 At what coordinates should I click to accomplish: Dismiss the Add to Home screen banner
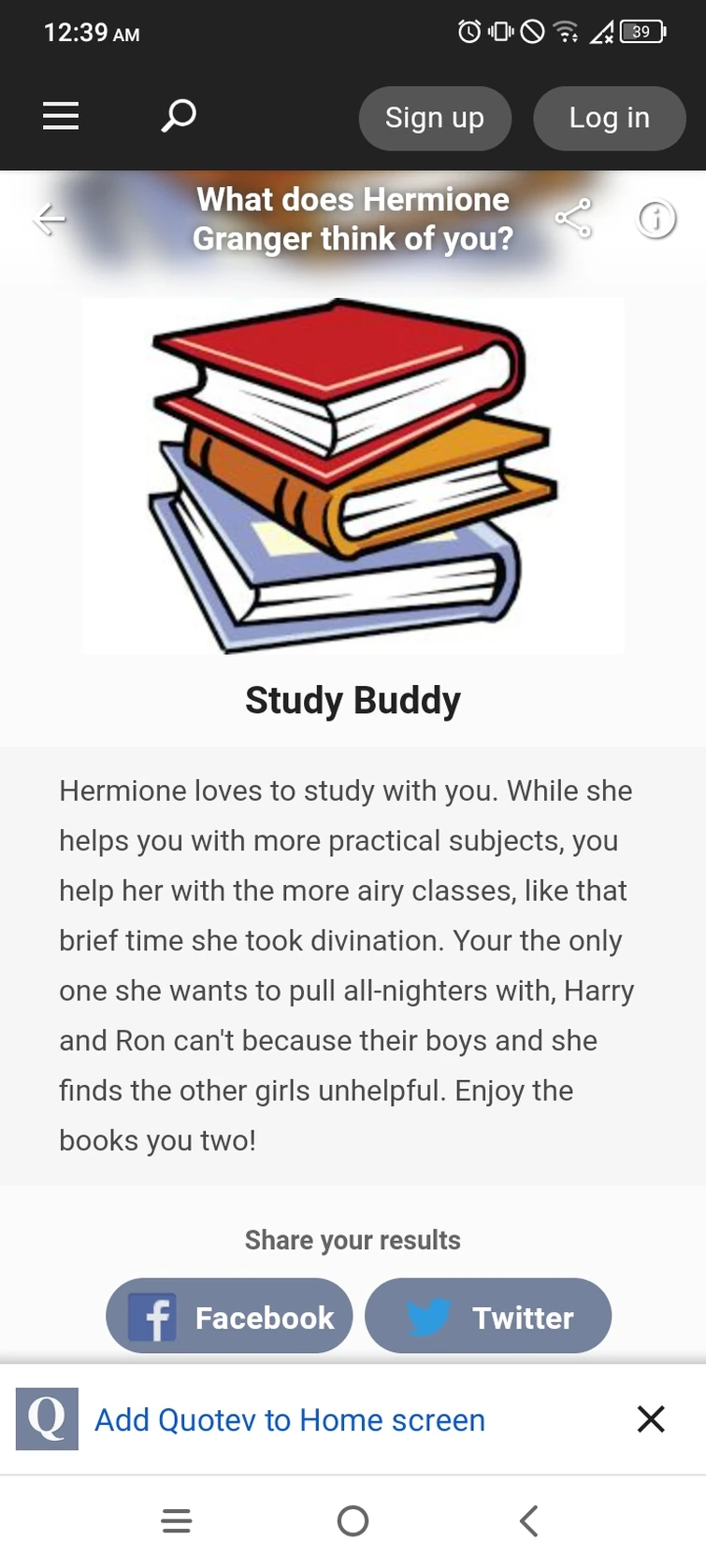click(x=650, y=1418)
